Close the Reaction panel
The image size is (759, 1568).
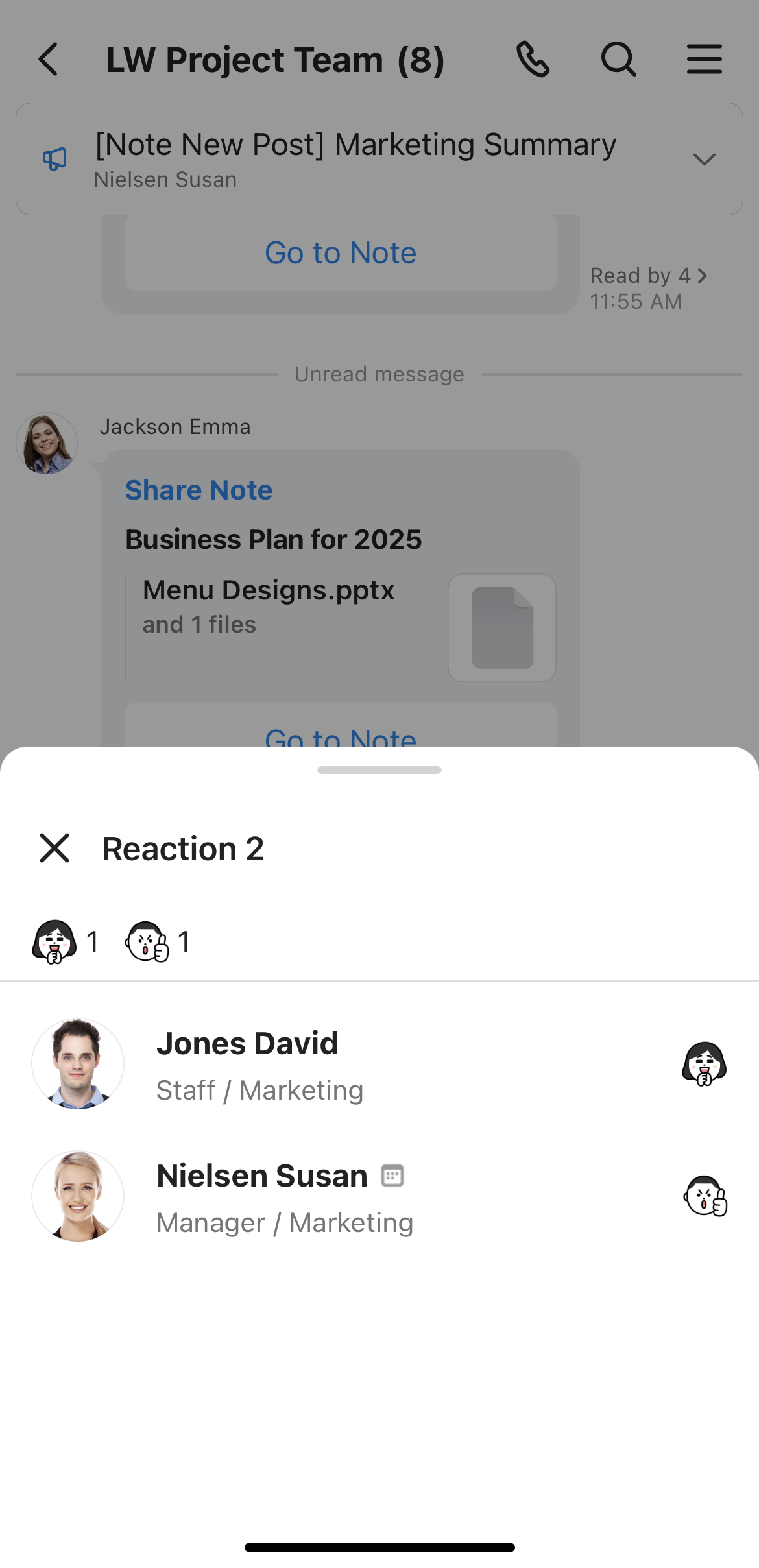tap(54, 848)
